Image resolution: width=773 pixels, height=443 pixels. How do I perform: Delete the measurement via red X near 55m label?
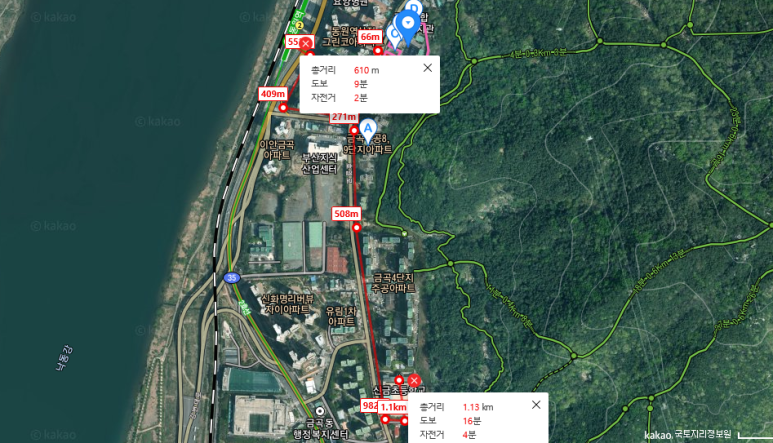click(x=306, y=43)
